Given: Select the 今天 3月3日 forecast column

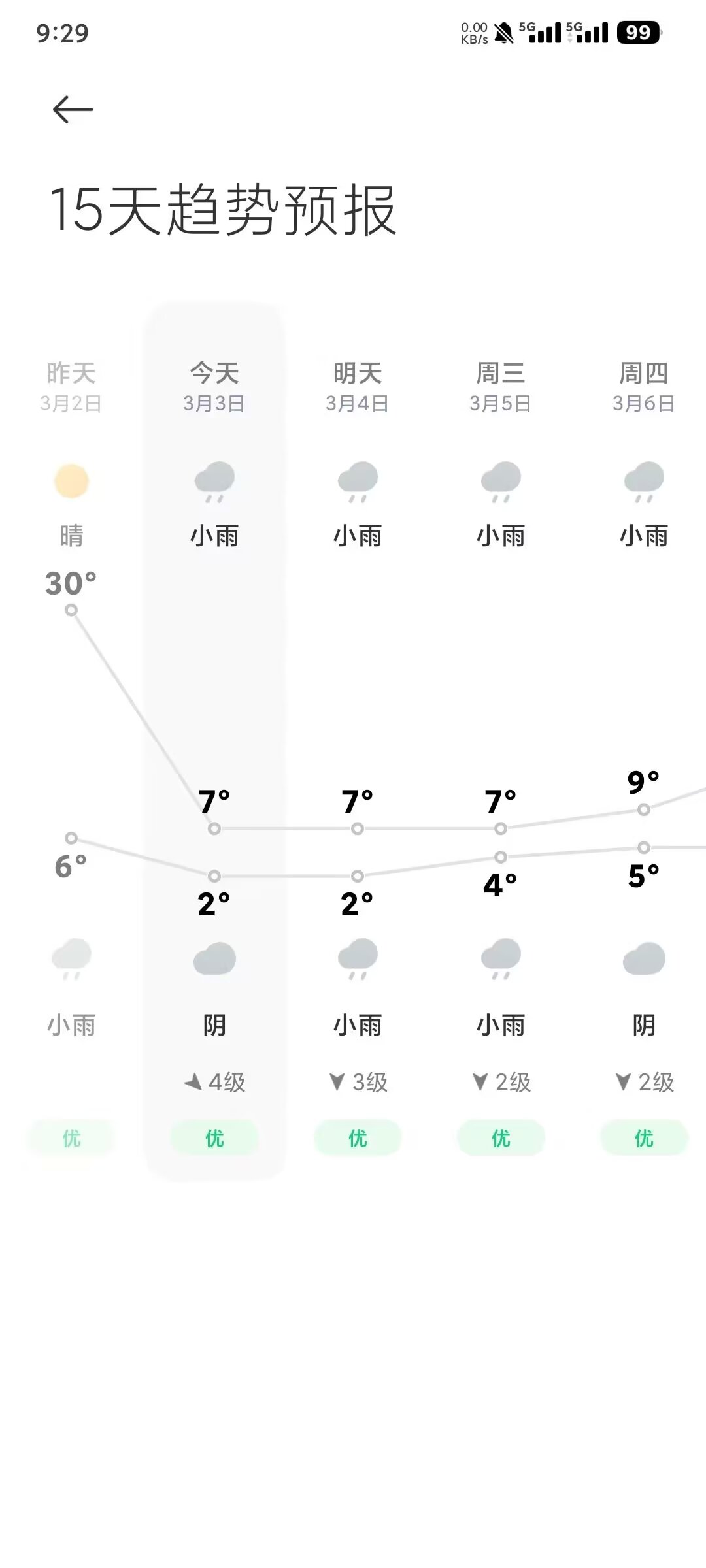Looking at the screenshot, I should [x=214, y=742].
